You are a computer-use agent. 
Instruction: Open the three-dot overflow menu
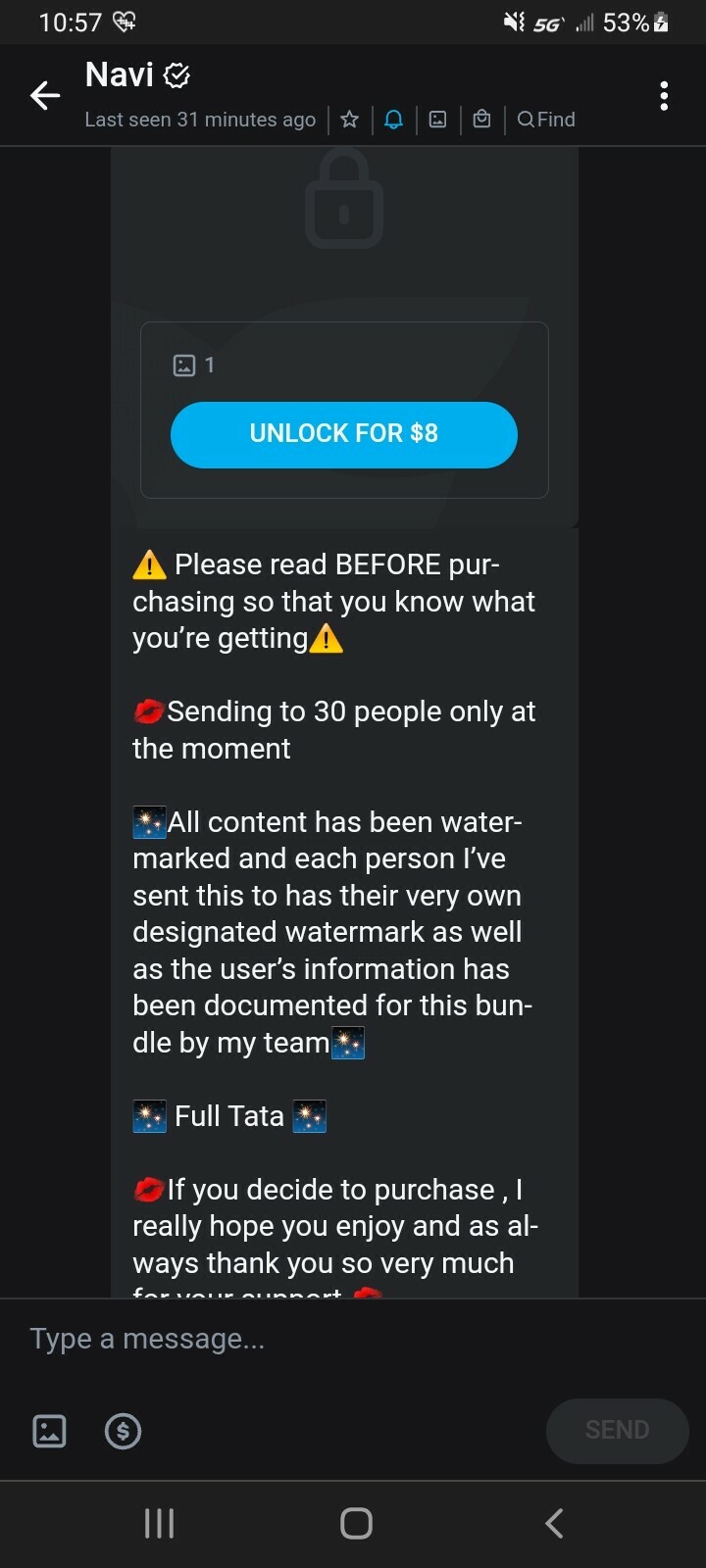[x=664, y=95]
